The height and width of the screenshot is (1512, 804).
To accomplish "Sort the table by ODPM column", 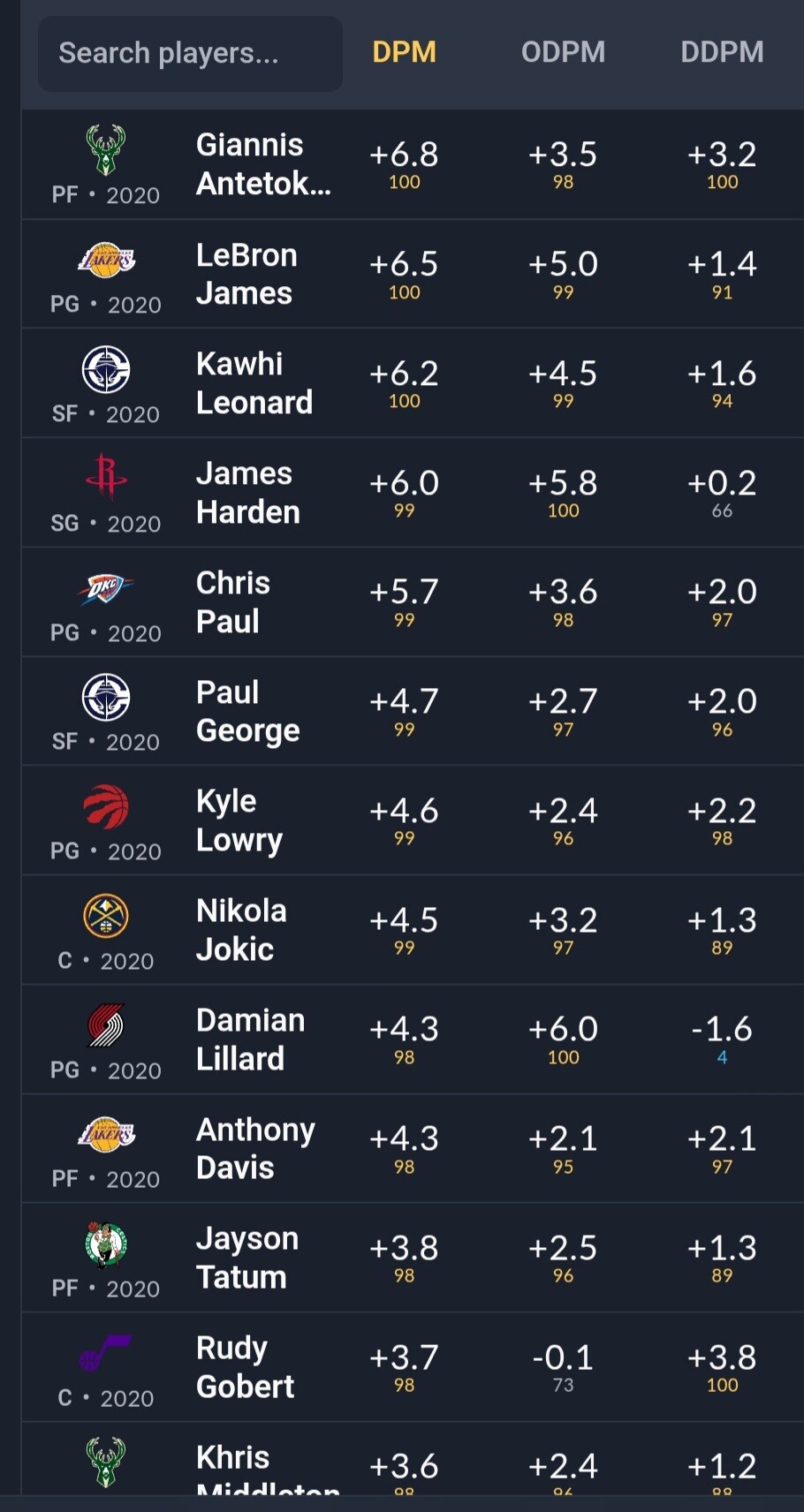I will [563, 52].
